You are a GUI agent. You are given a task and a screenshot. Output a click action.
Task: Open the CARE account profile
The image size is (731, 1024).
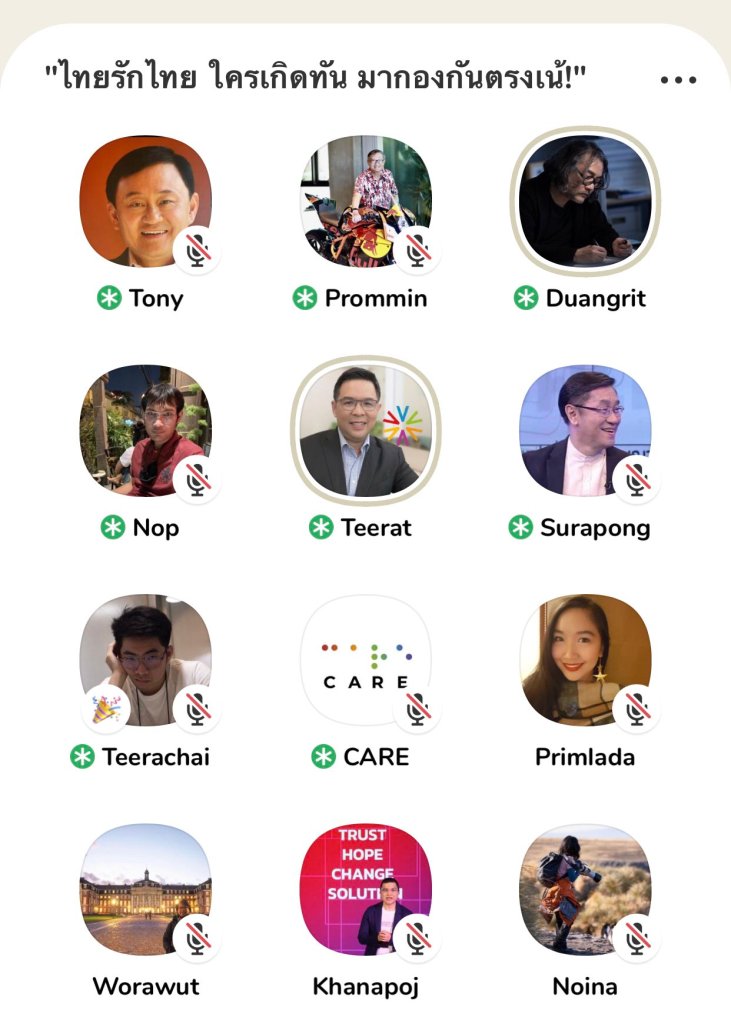pos(365,659)
